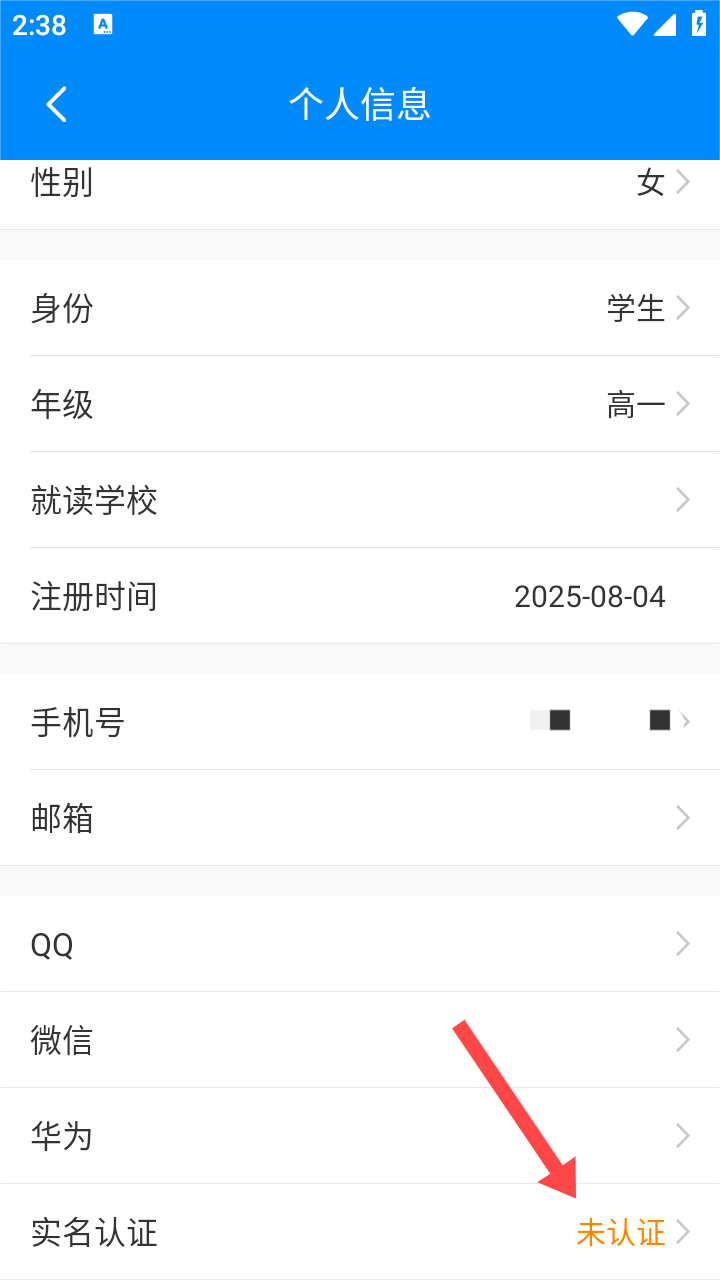Go back from 个人信息 page

[x=57, y=104]
